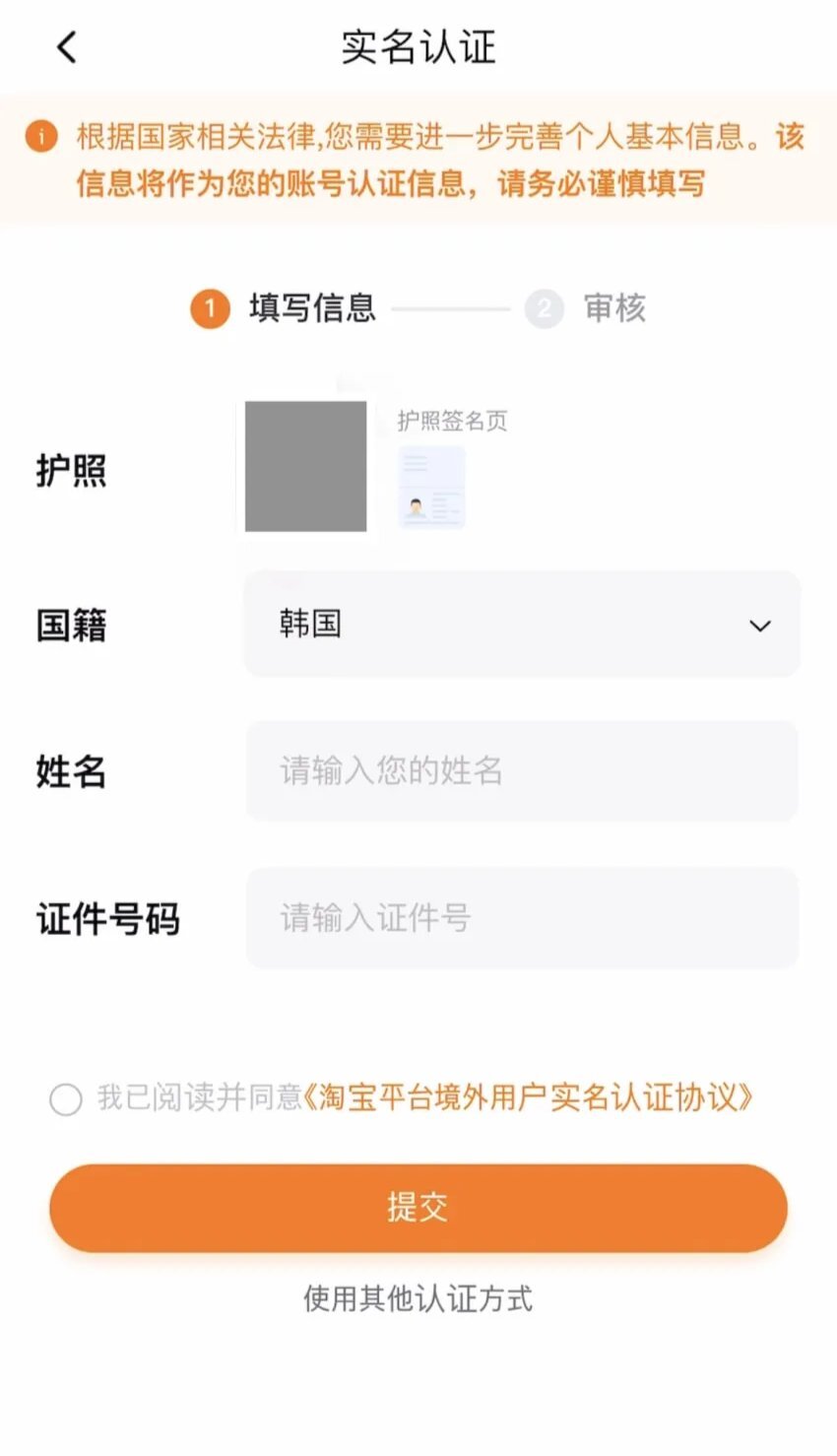Upload the passport signature page
The height and width of the screenshot is (1456, 837).
coord(431,488)
